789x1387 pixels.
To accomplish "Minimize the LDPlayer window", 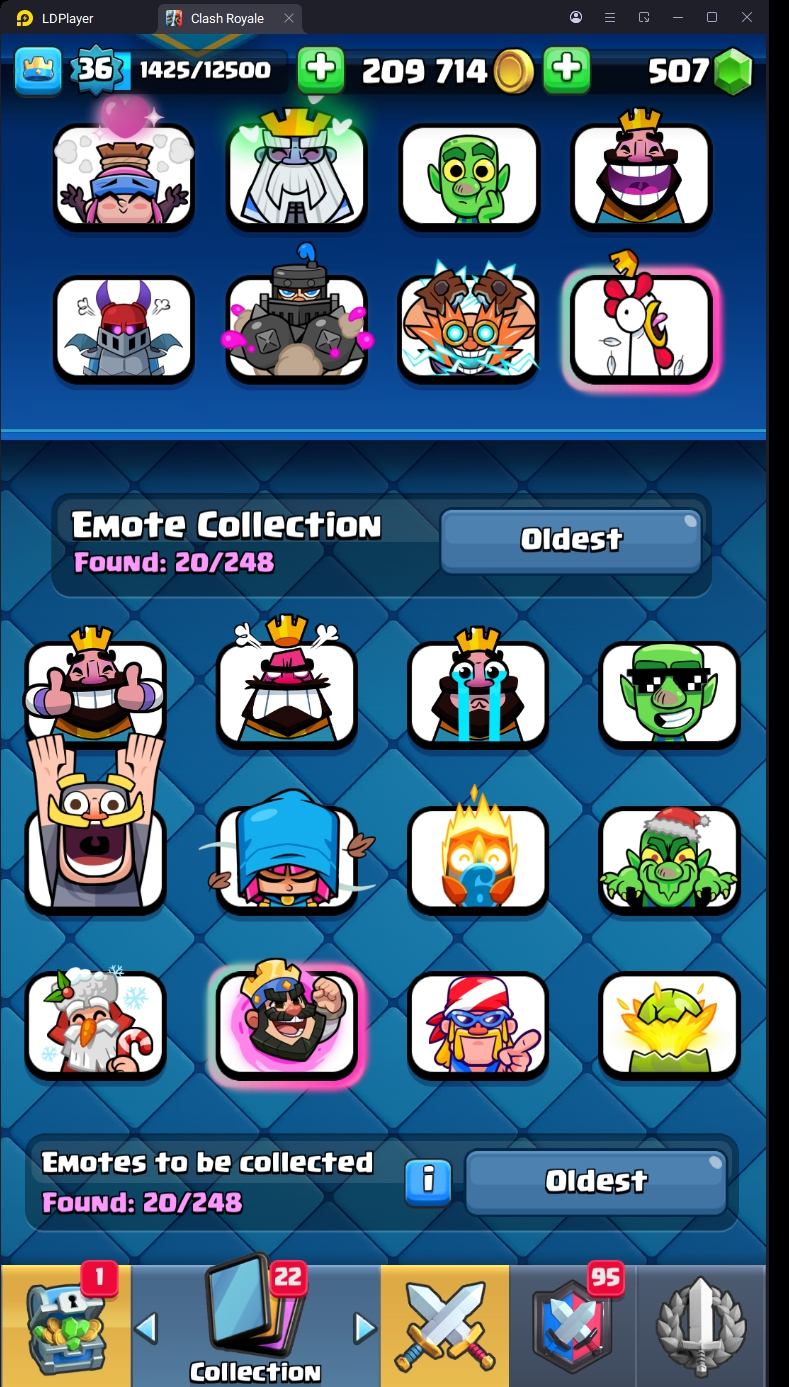I will (678, 17).
